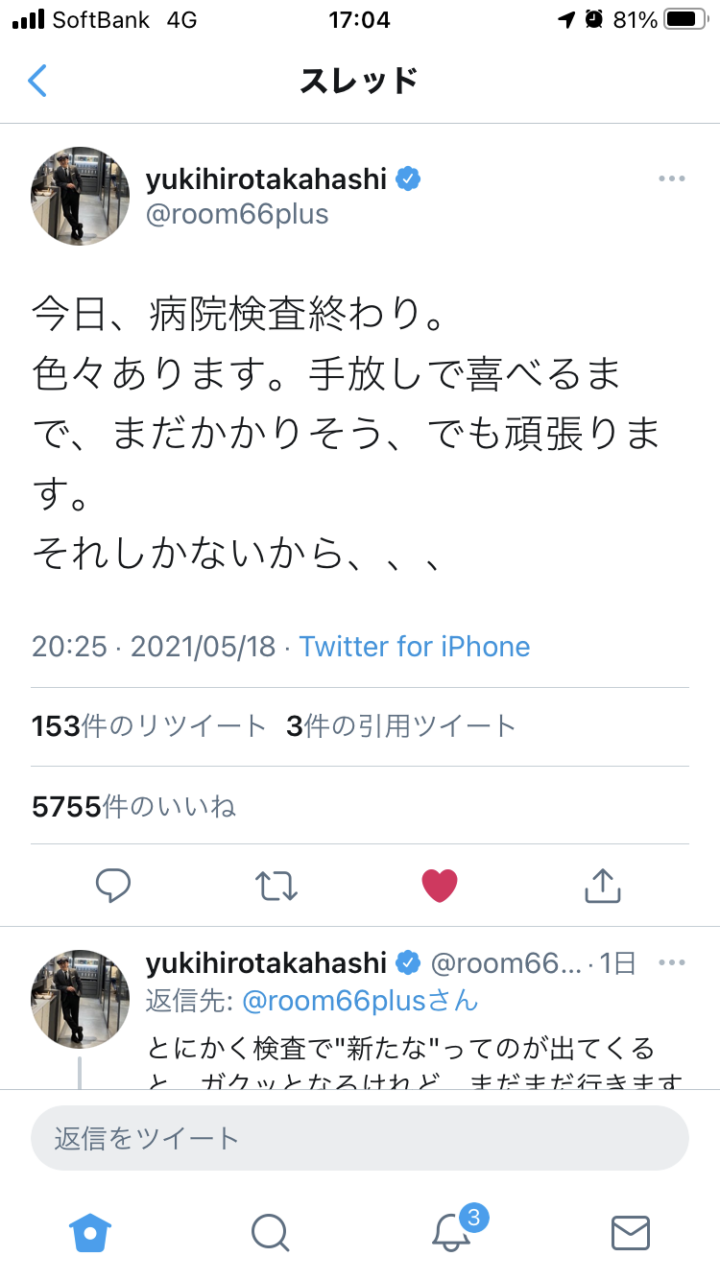Switch to the Home tab
This screenshot has width=720, height=1280.
click(x=90, y=1232)
